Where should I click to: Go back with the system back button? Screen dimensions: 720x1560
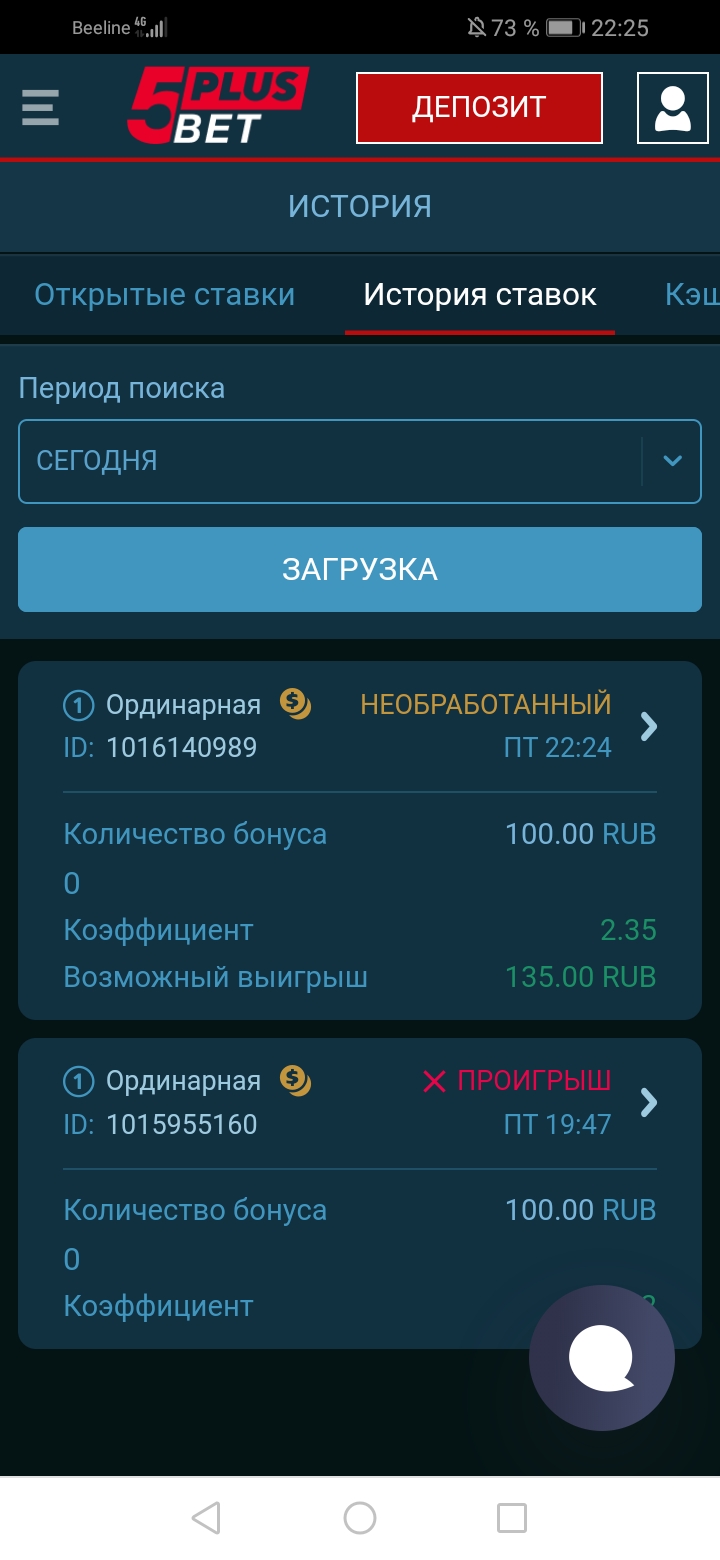pyautogui.click(x=206, y=1518)
